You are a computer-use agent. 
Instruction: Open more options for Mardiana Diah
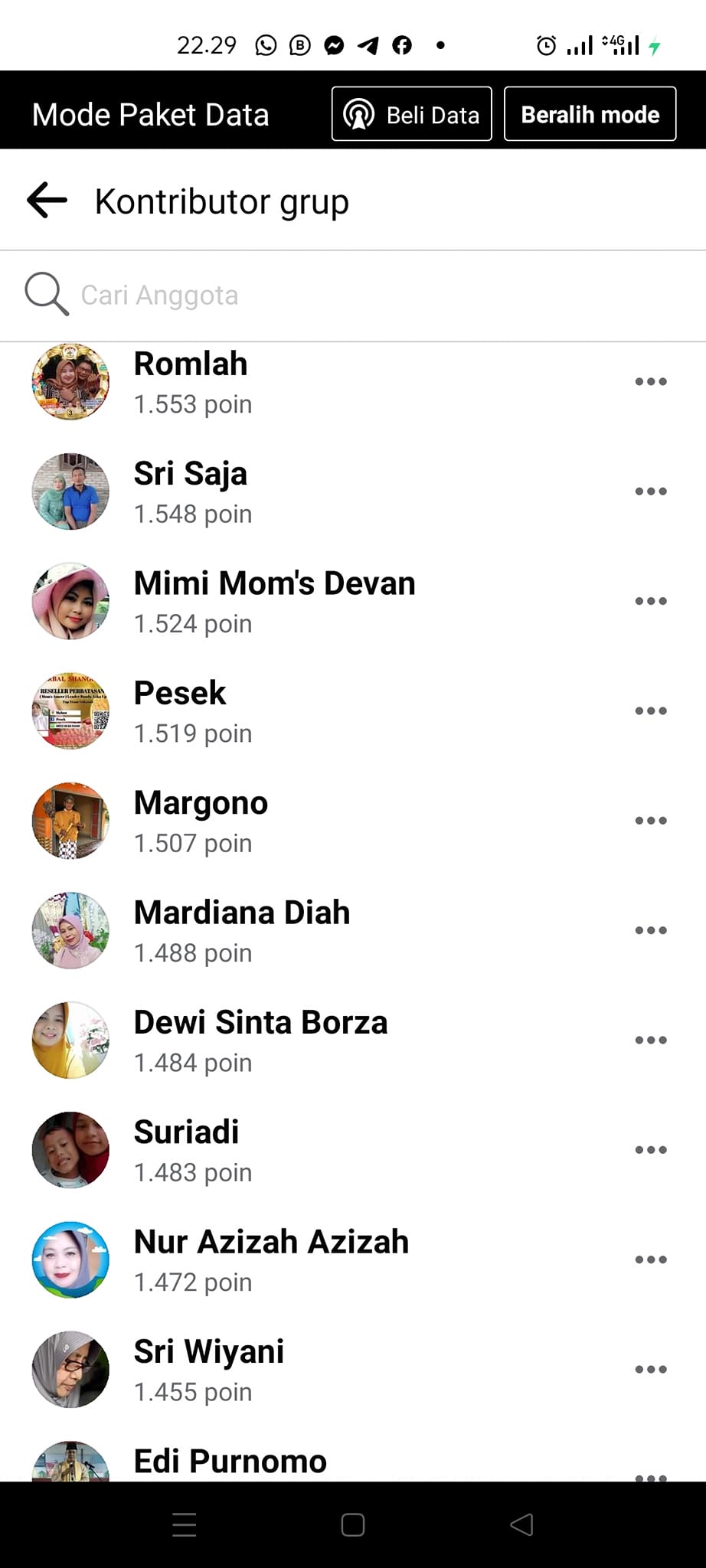coord(651,930)
